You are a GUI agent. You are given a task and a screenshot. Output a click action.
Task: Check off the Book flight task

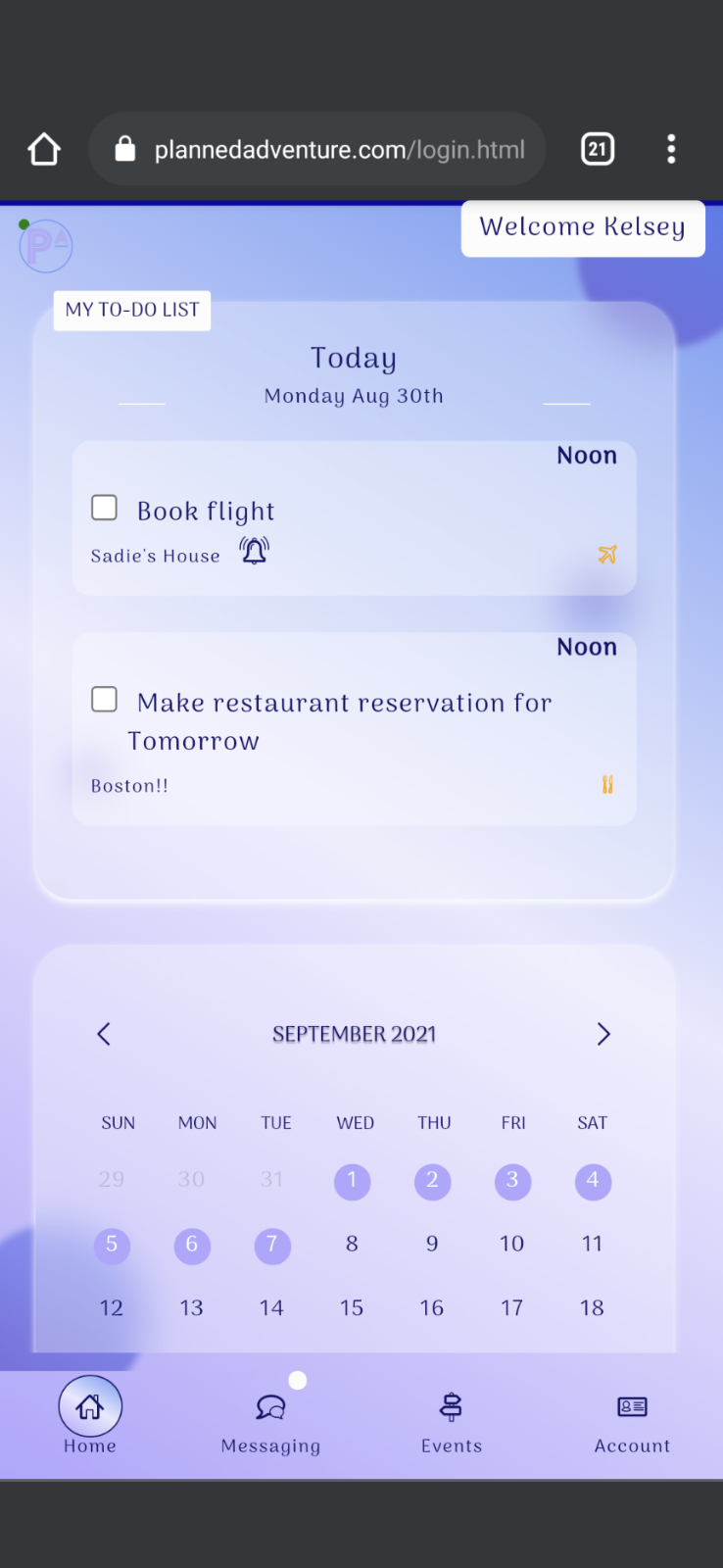point(105,508)
